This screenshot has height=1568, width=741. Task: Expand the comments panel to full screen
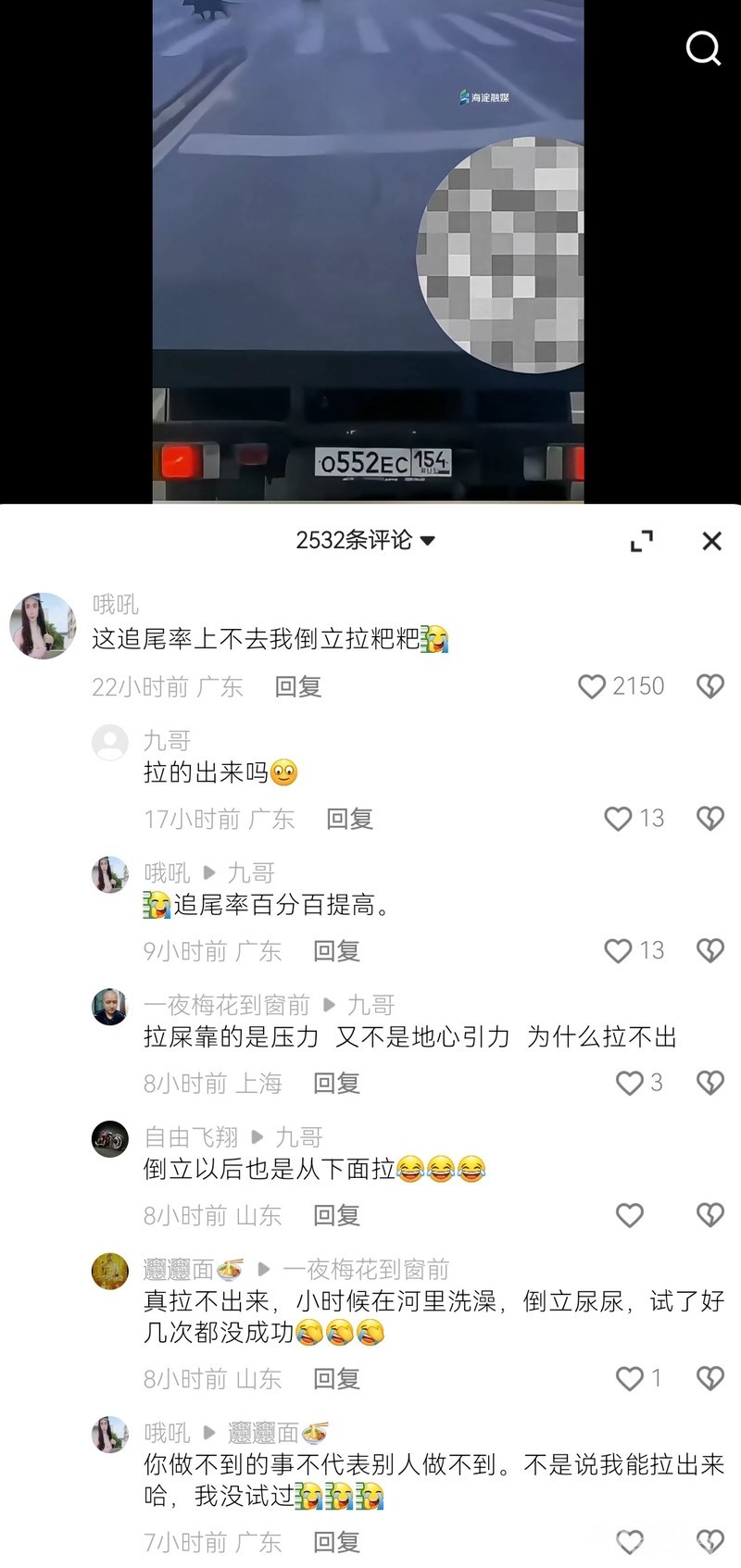642,541
